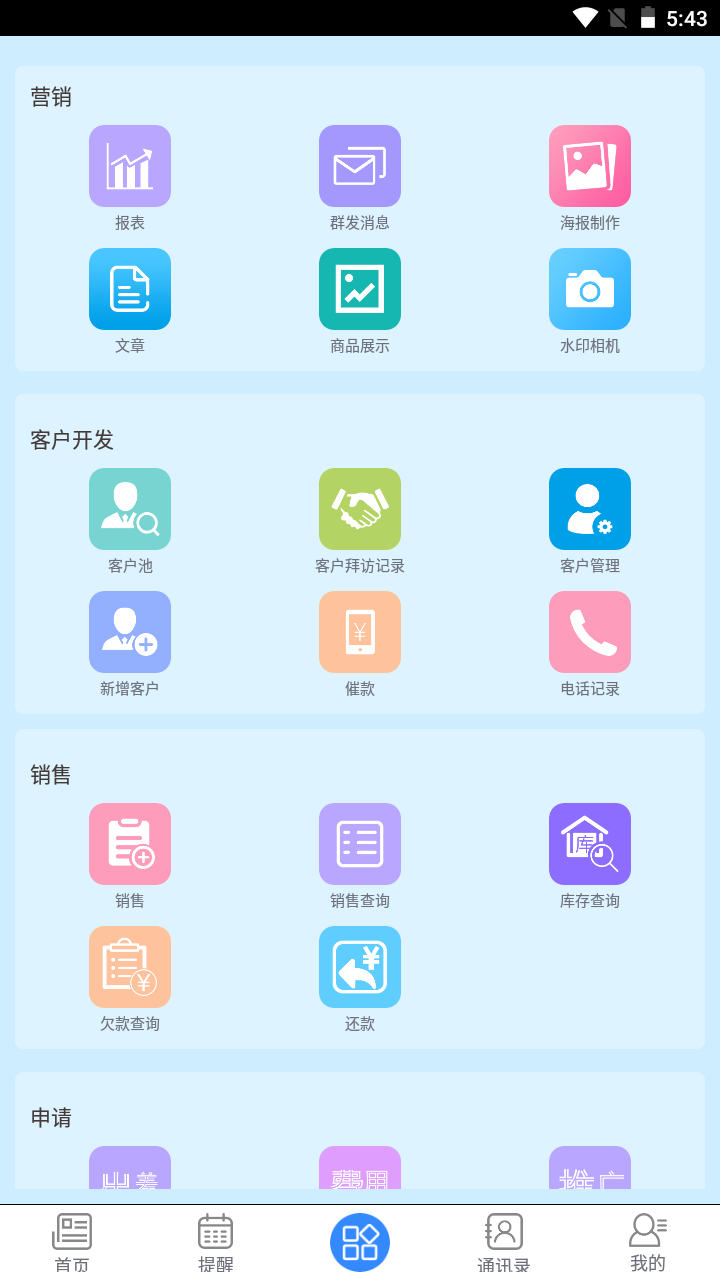Open the 客户池 customer pool
The width and height of the screenshot is (720, 1280).
pos(130,509)
